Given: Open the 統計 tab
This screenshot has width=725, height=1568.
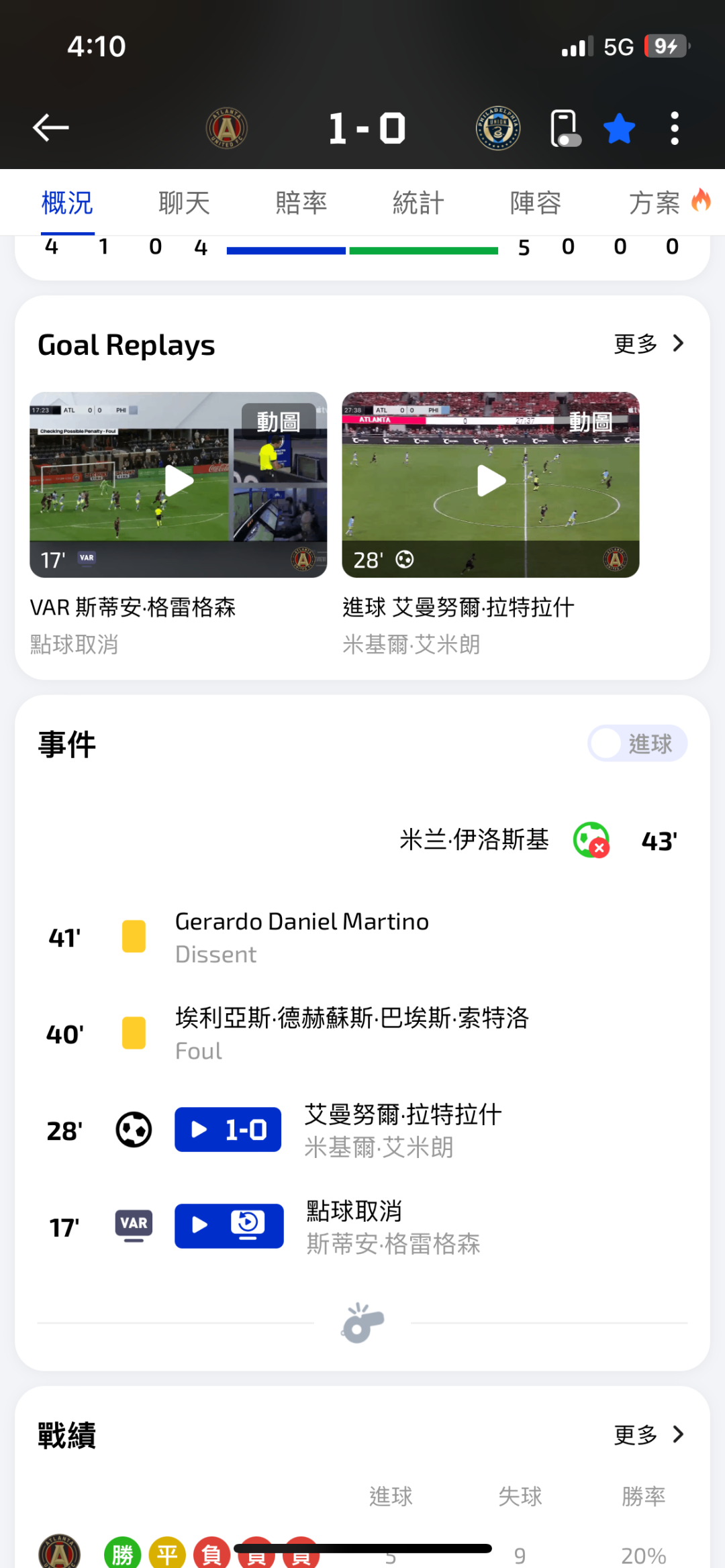Looking at the screenshot, I should pyautogui.click(x=418, y=203).
